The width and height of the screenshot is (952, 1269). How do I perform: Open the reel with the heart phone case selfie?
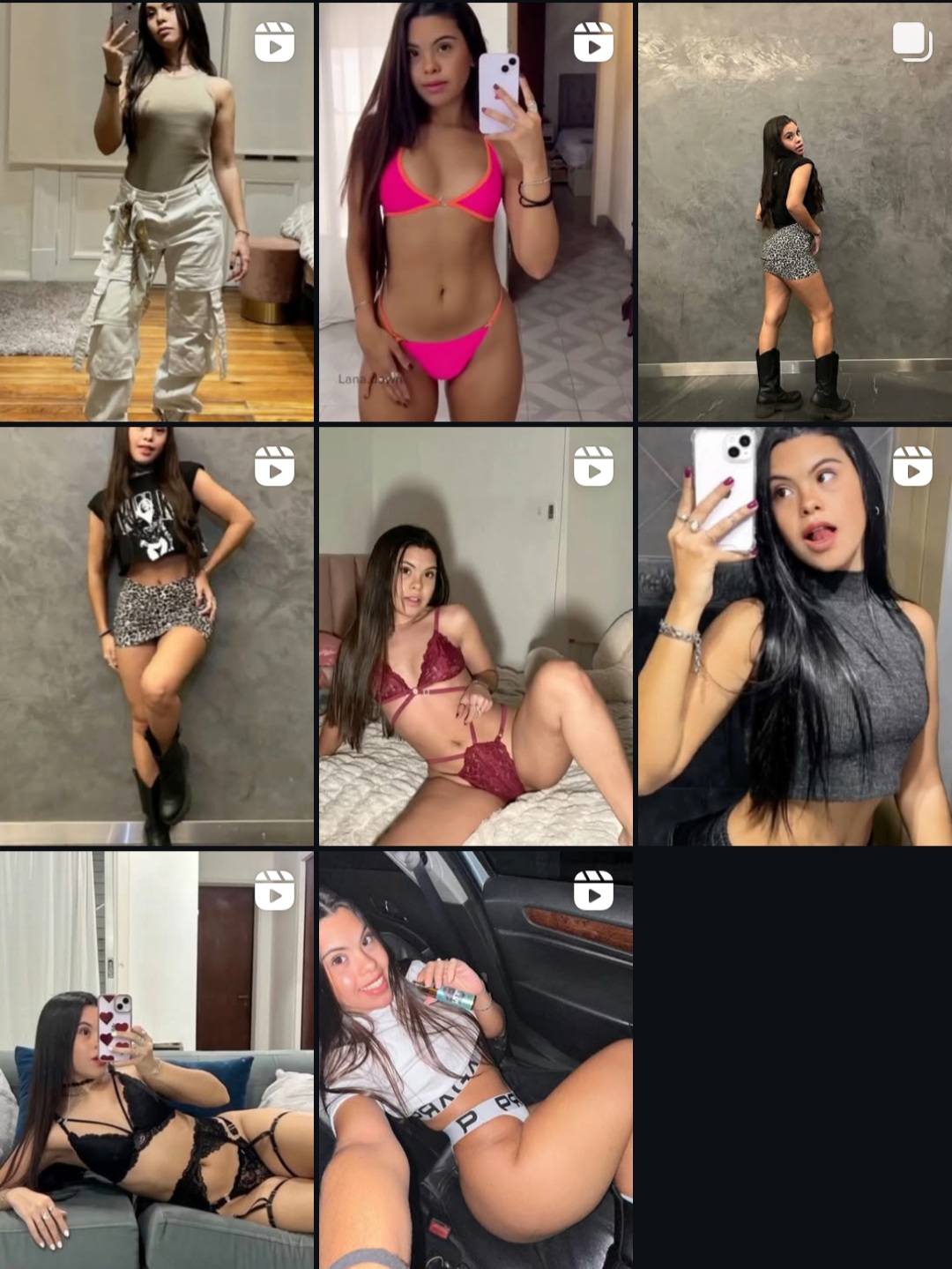coord(157,1058)
